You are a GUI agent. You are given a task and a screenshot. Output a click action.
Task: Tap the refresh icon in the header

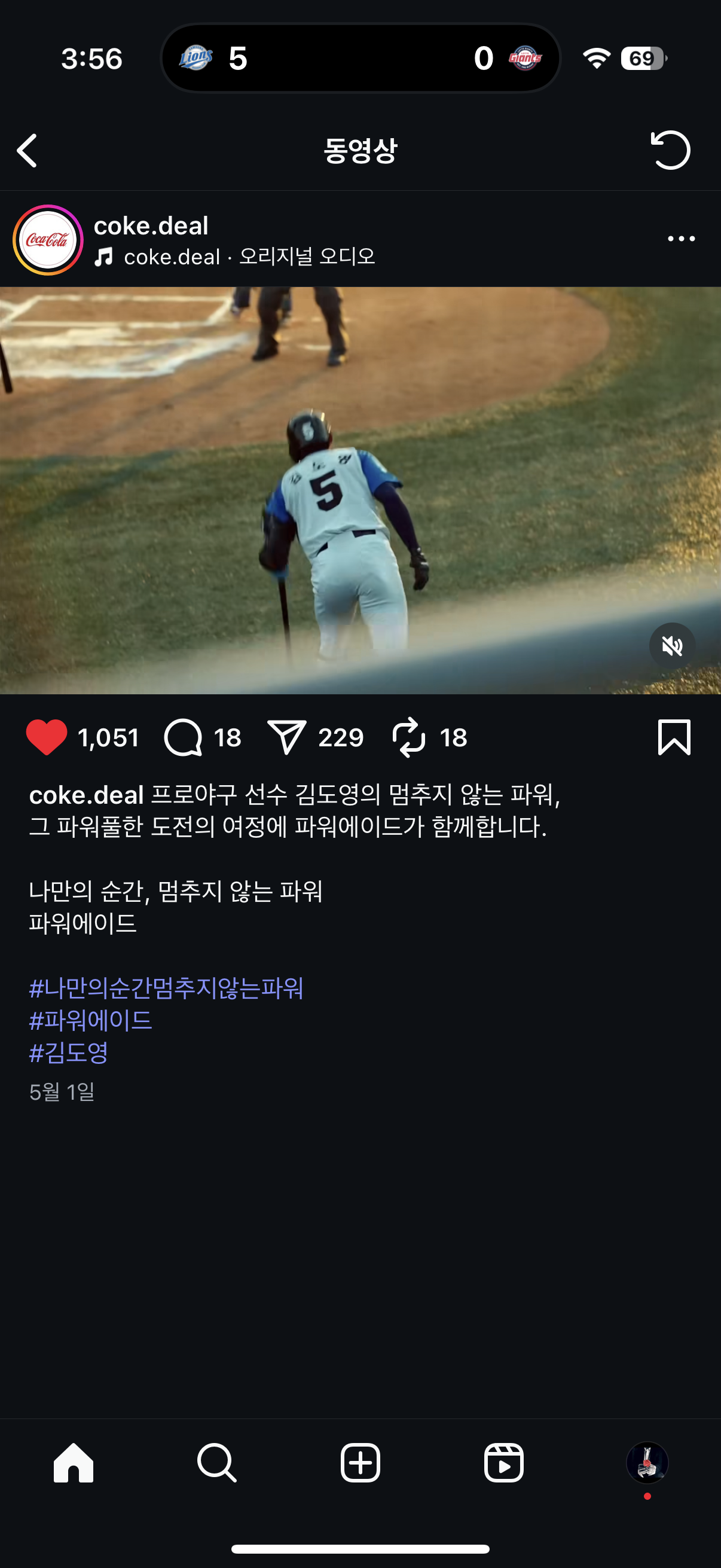coord(671,150)
